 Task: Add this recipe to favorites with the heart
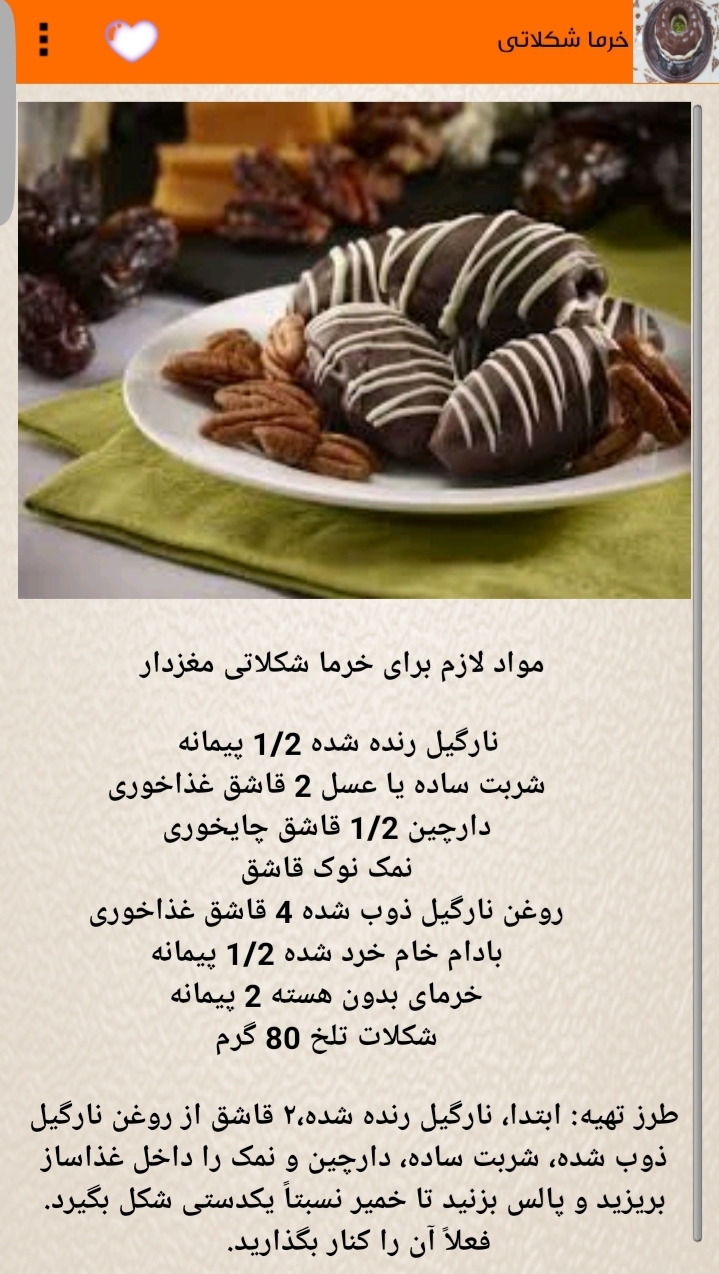132,40
